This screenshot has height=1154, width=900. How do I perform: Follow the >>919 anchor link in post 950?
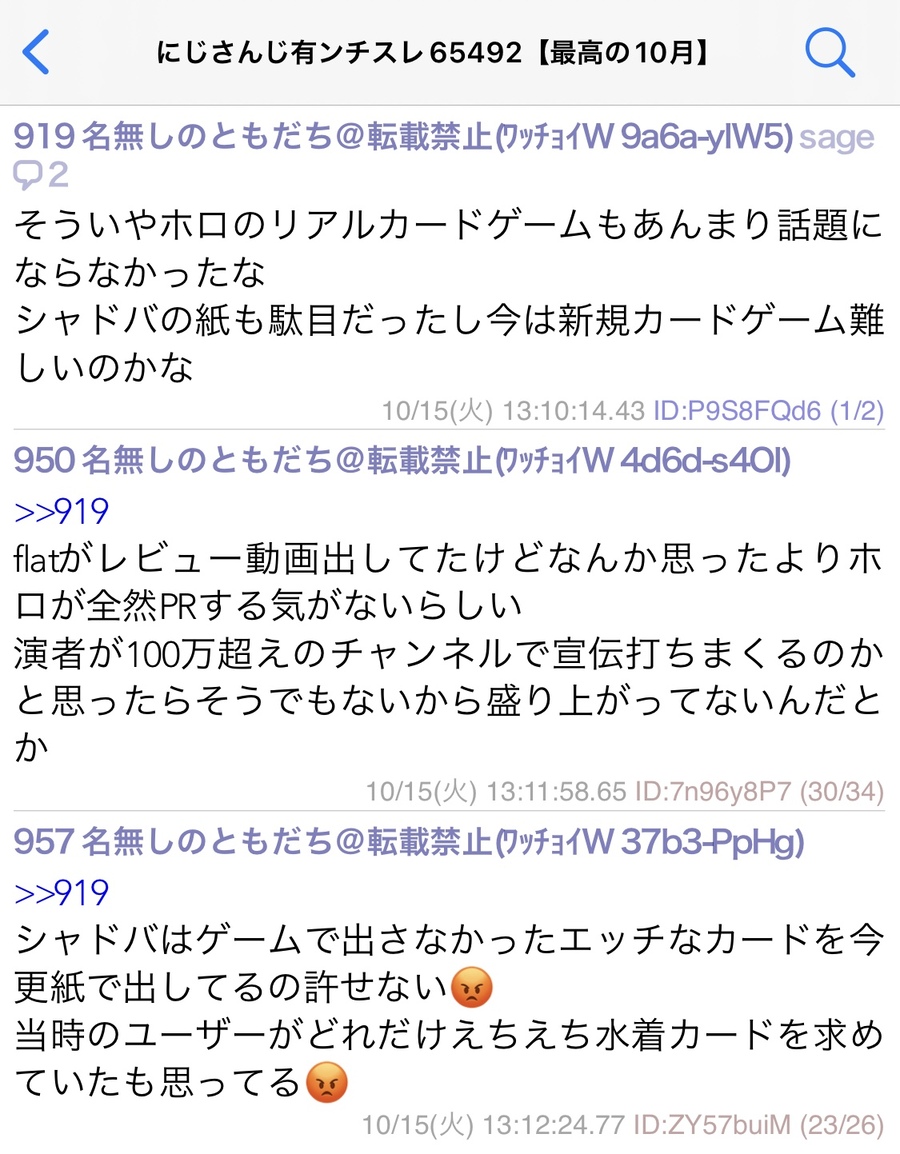62,511
